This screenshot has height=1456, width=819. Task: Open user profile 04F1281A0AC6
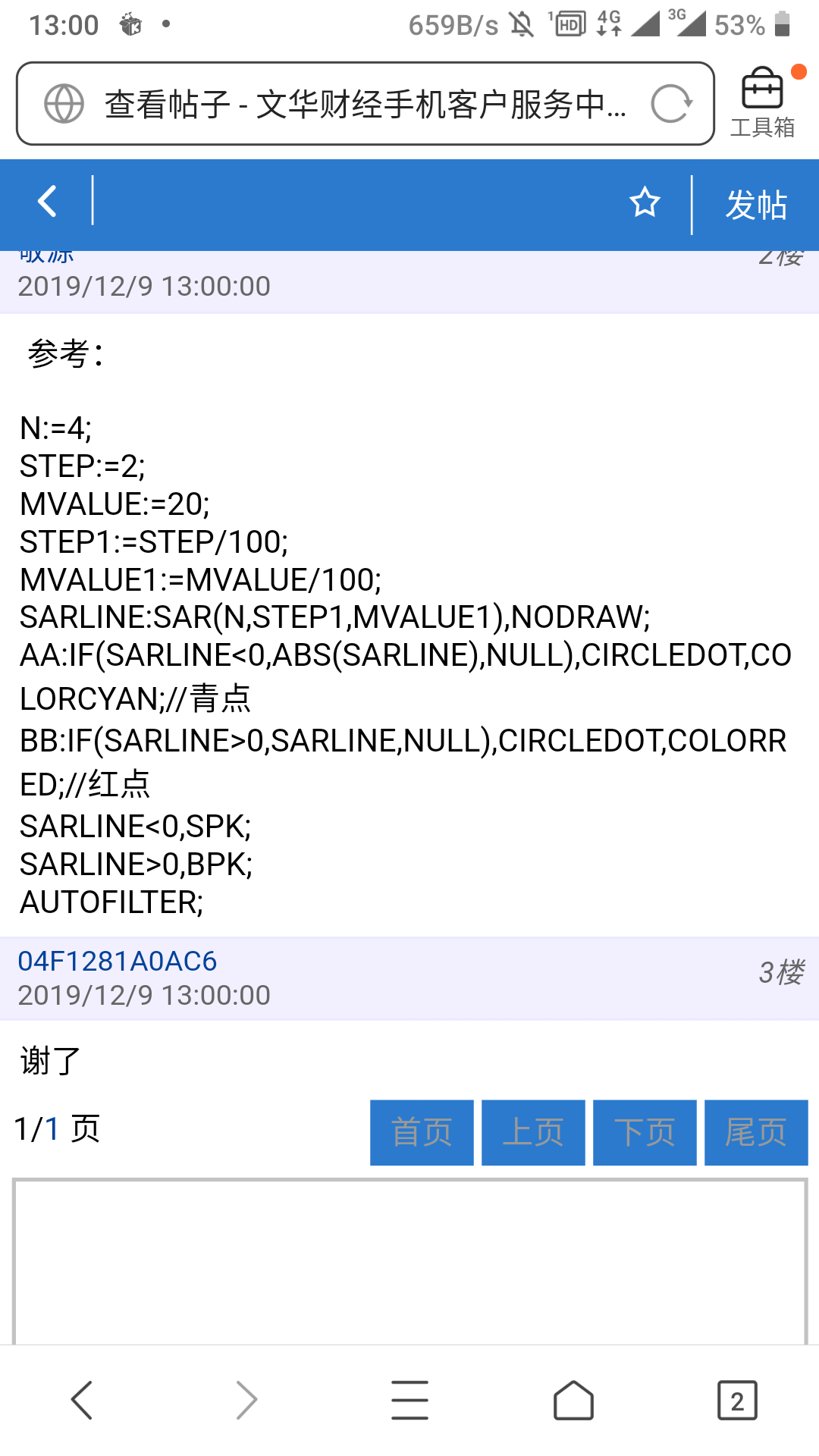click(118, 961)
